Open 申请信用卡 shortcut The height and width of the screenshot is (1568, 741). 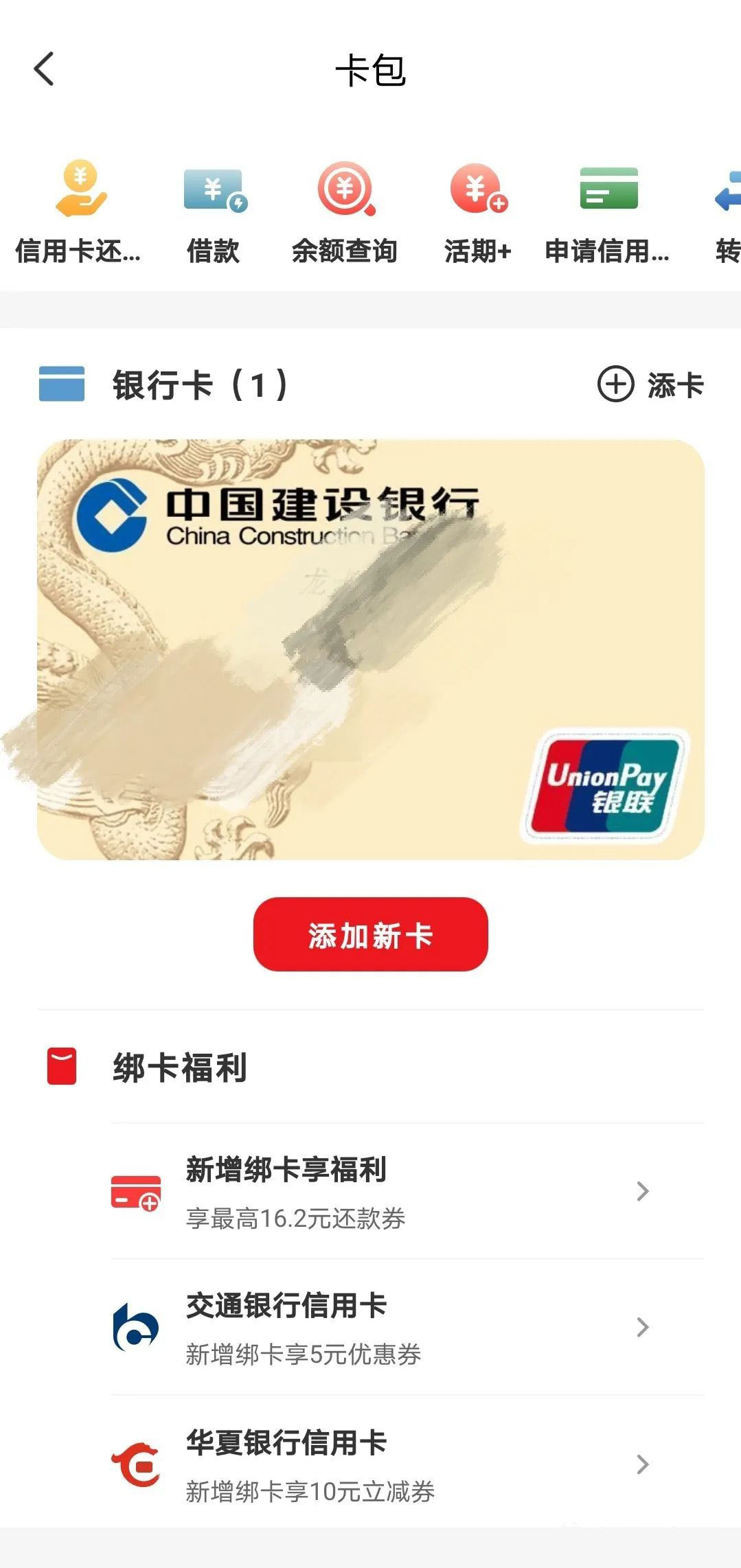pyautogui.click(x=607, y=211)
